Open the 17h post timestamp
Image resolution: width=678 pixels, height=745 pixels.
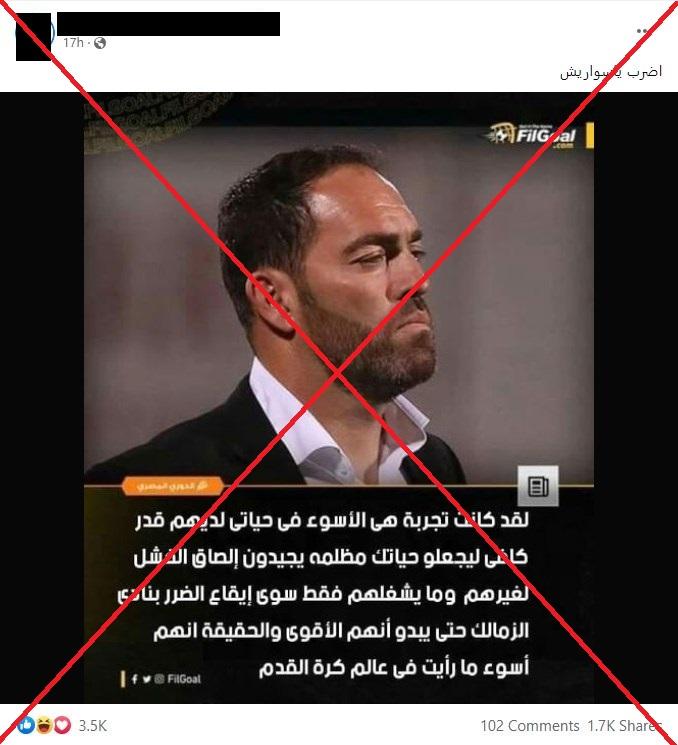point(72,43)
